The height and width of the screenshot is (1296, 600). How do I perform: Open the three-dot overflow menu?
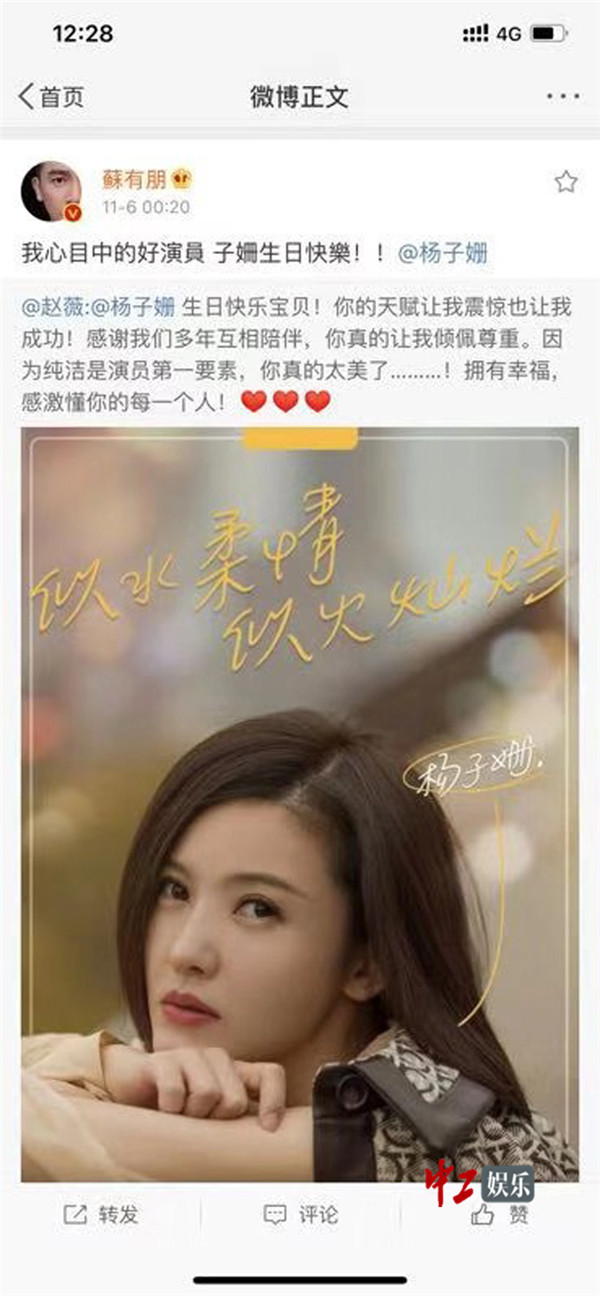coord(563,97)
